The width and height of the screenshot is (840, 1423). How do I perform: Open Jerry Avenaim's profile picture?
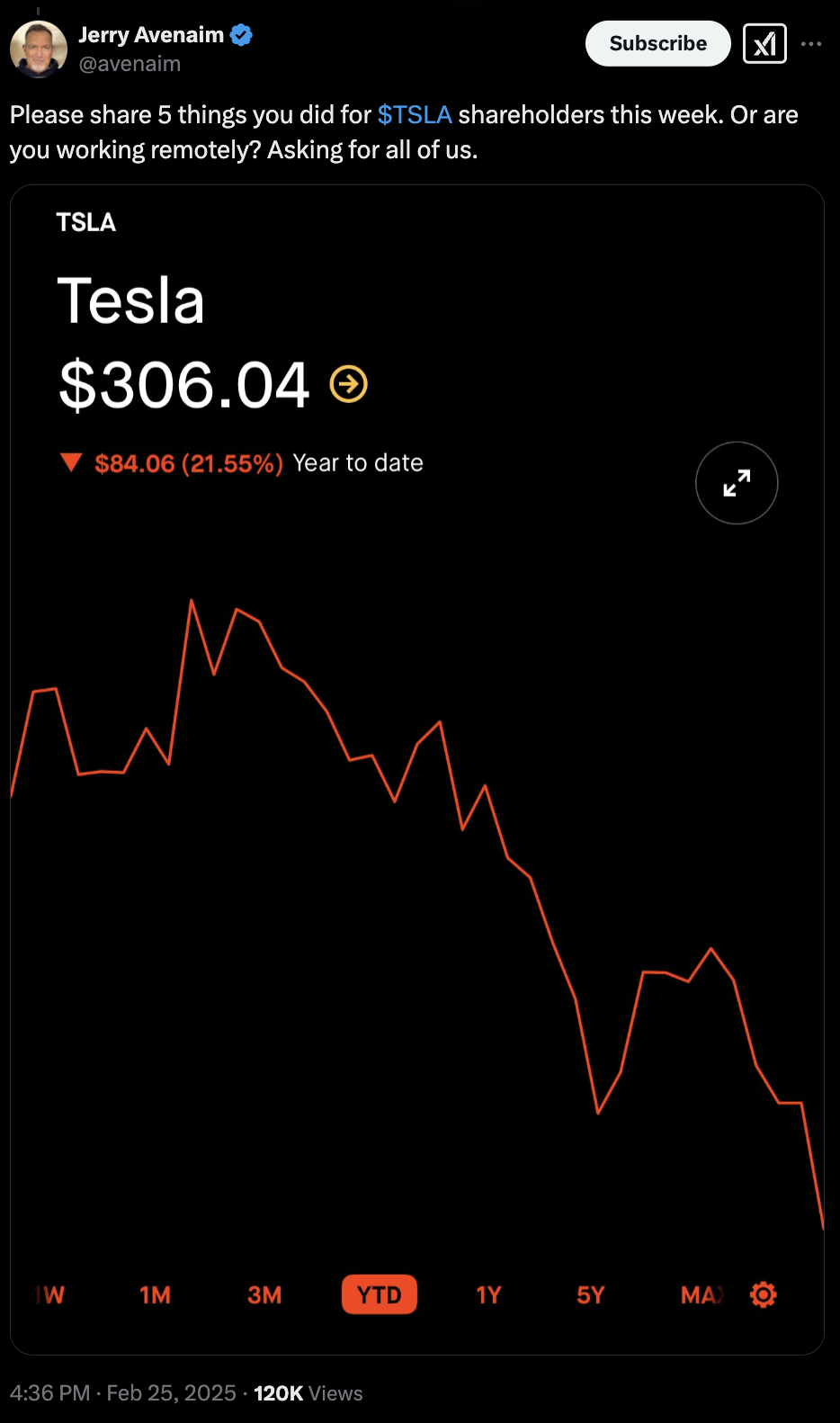pyautogui.click(x=39, y=49)
